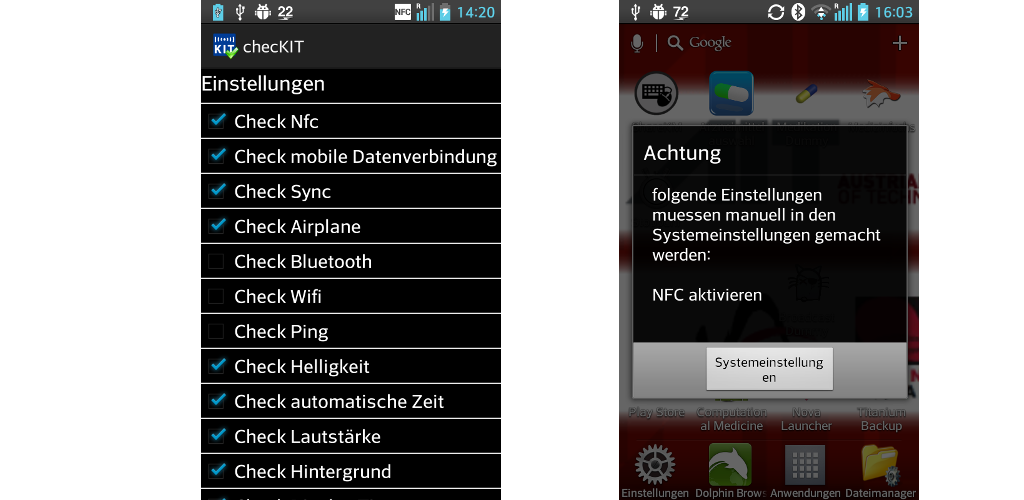The image size is (1024, 500).
Task: Toggle the Check Helligkeit checkbox
Action: (x=216, y=366)
